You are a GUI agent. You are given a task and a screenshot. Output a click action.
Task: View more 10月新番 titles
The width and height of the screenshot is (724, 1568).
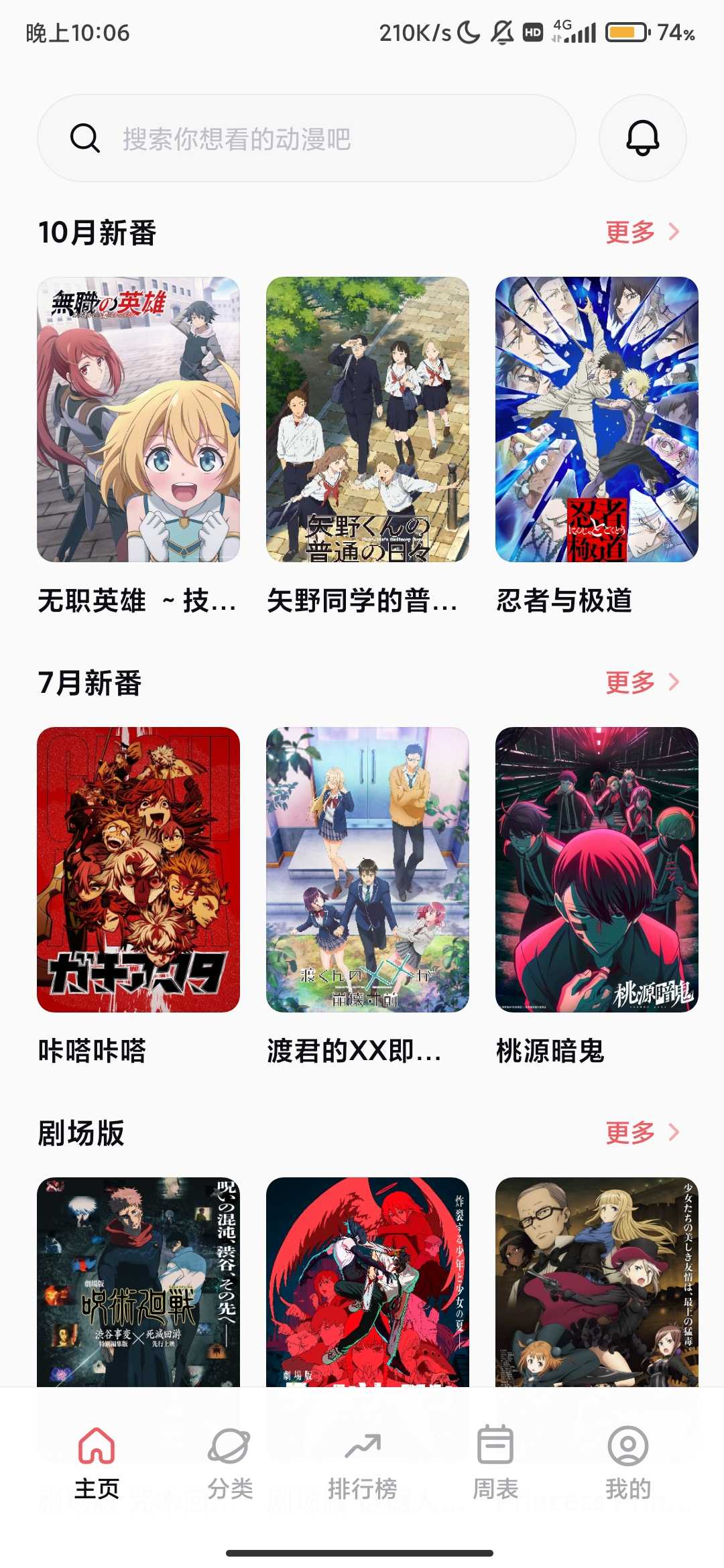click(642, 233)
